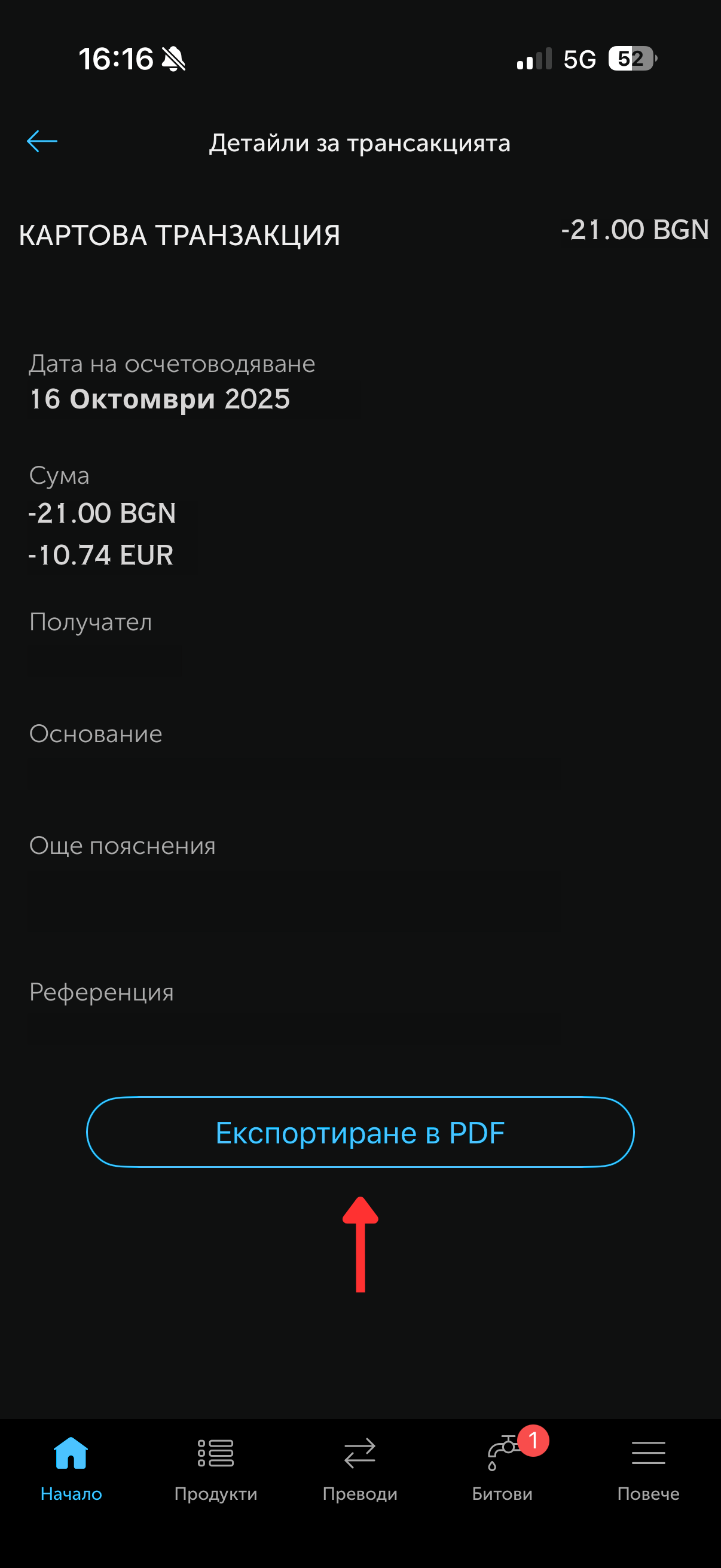Tap the Експортиране в PDF button
The height and width of the screenshot is (1568, 721).
(x=360, y=1132)
